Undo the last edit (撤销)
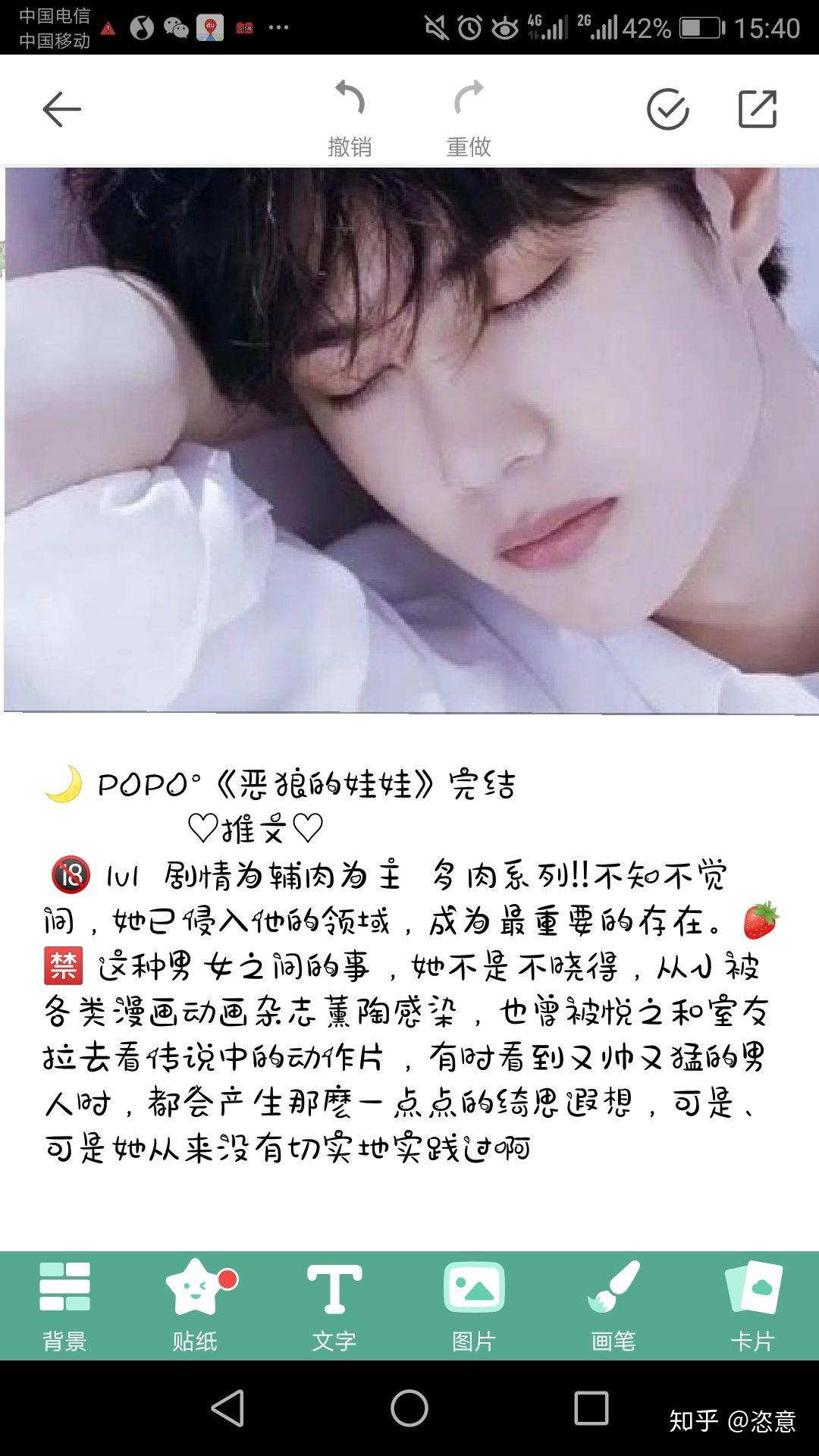819x1456 pixels. [x=350, y=118]
